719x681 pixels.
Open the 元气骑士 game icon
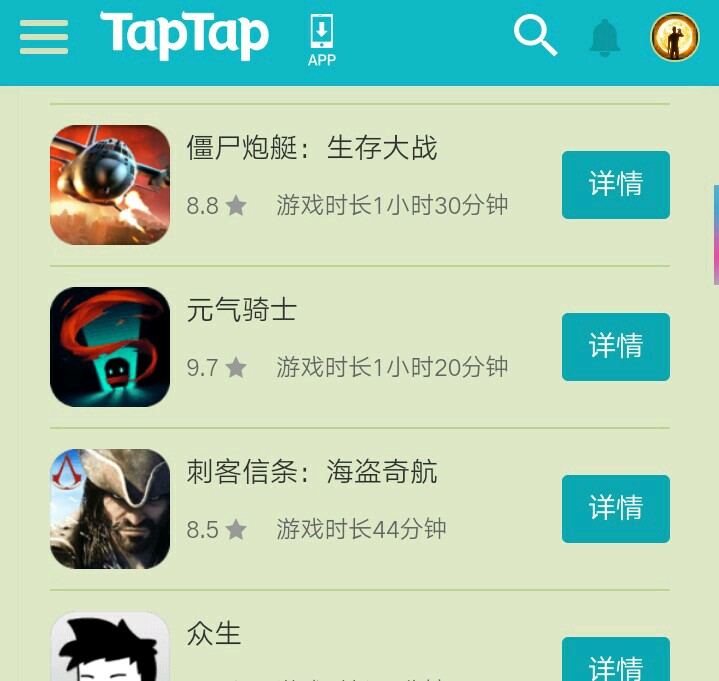coord(110,347)
